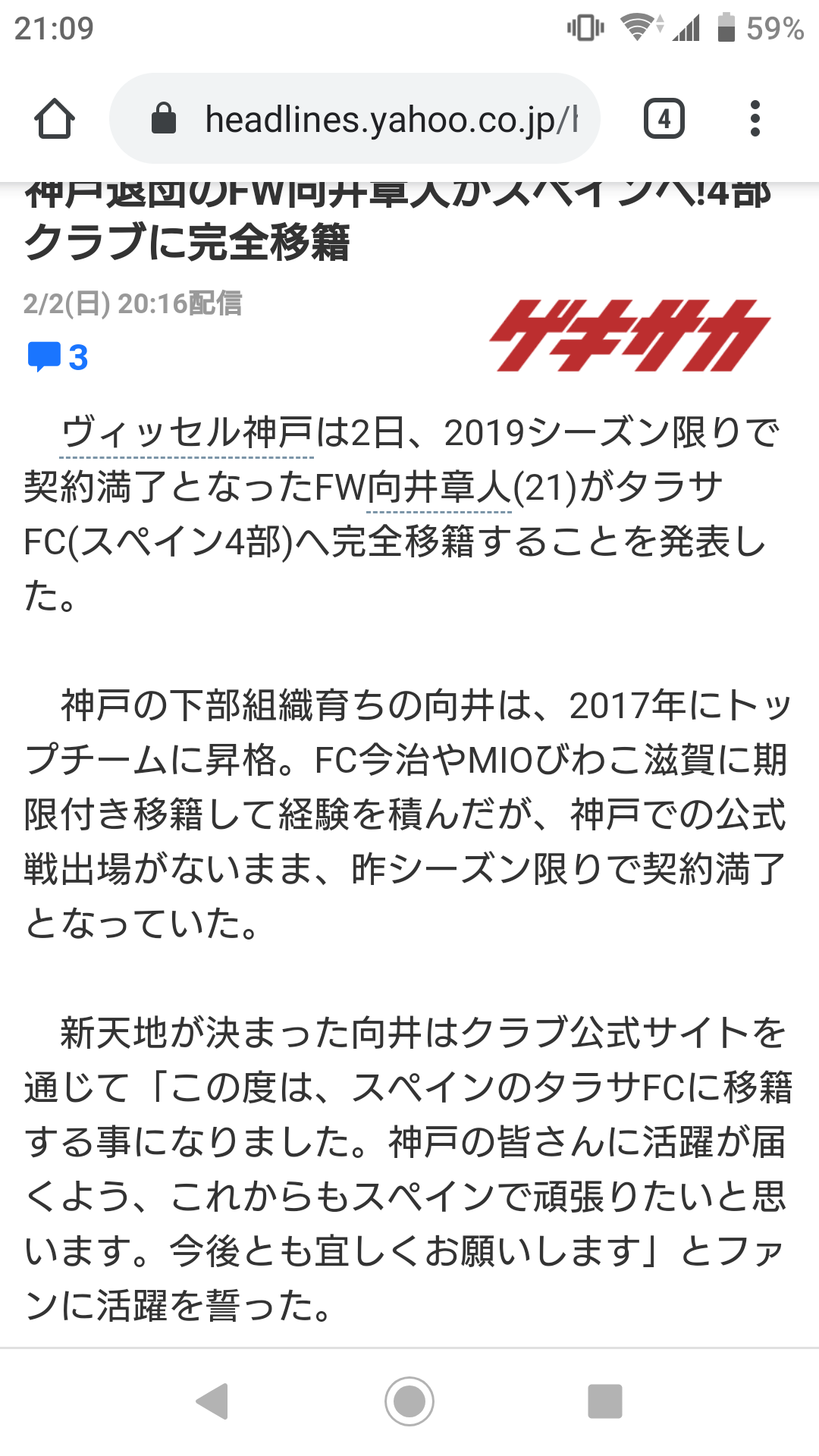Go back with the system back button
Image resolution: width=819 pixels, height=1456 pixels.
pos(212,1401)
